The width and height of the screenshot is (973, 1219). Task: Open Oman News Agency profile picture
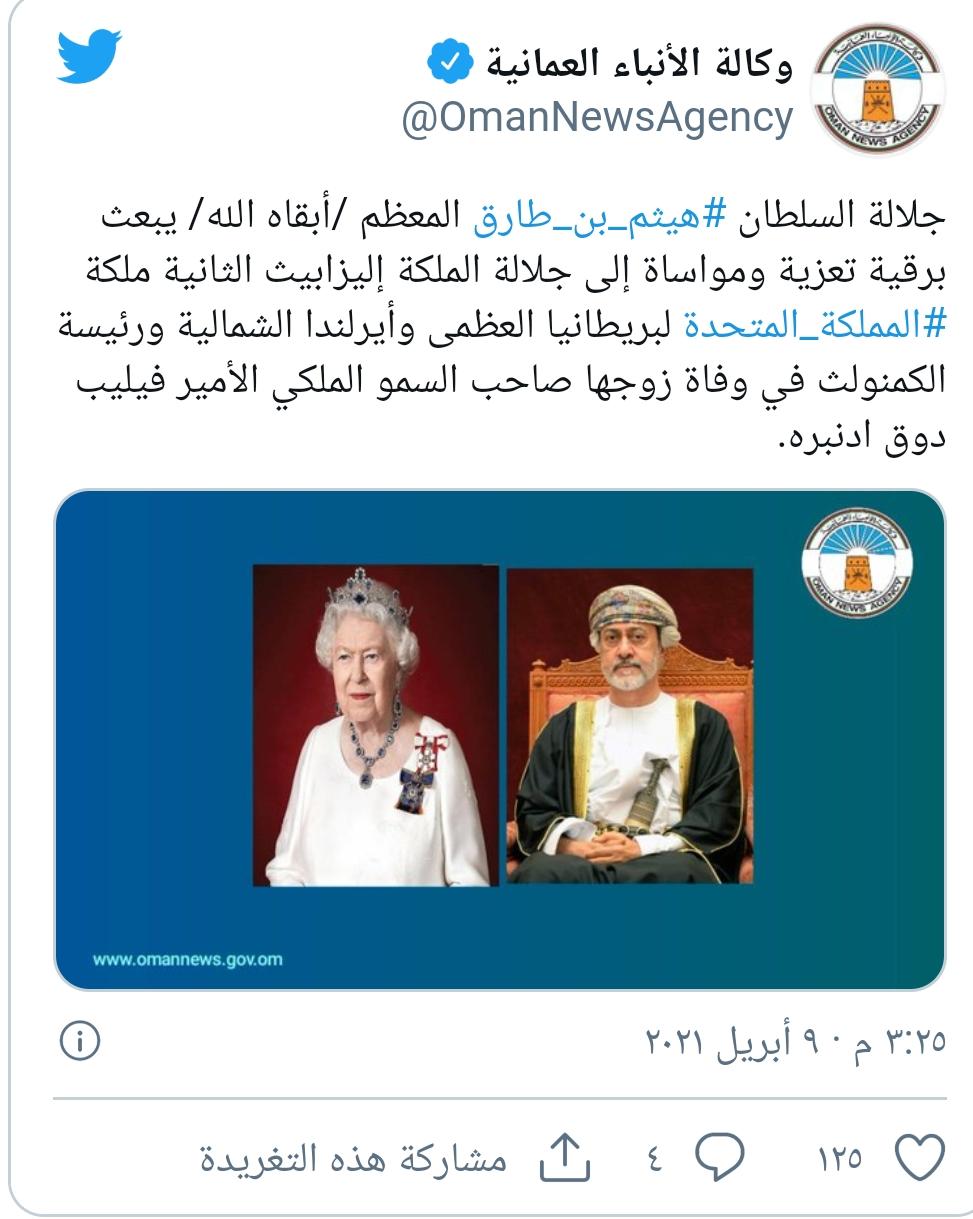(880, 90)
